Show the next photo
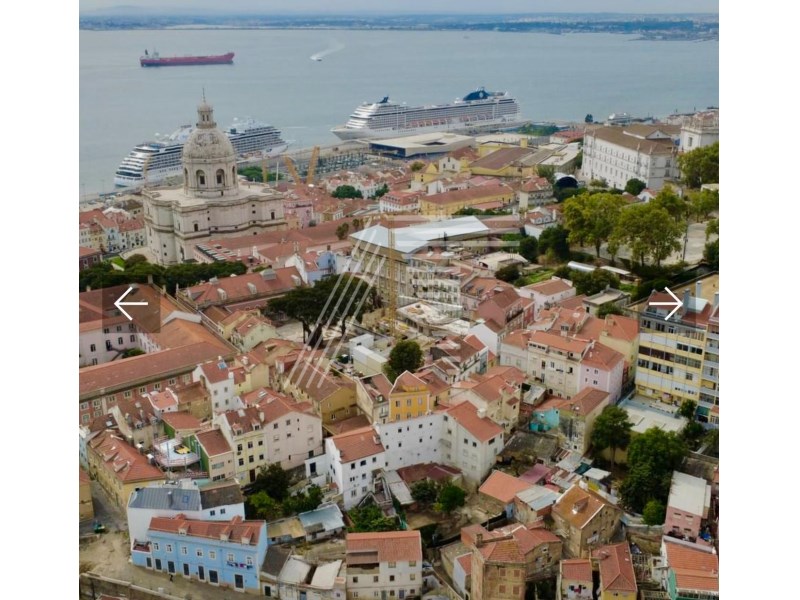800x600 pixels. click(666, 303)
